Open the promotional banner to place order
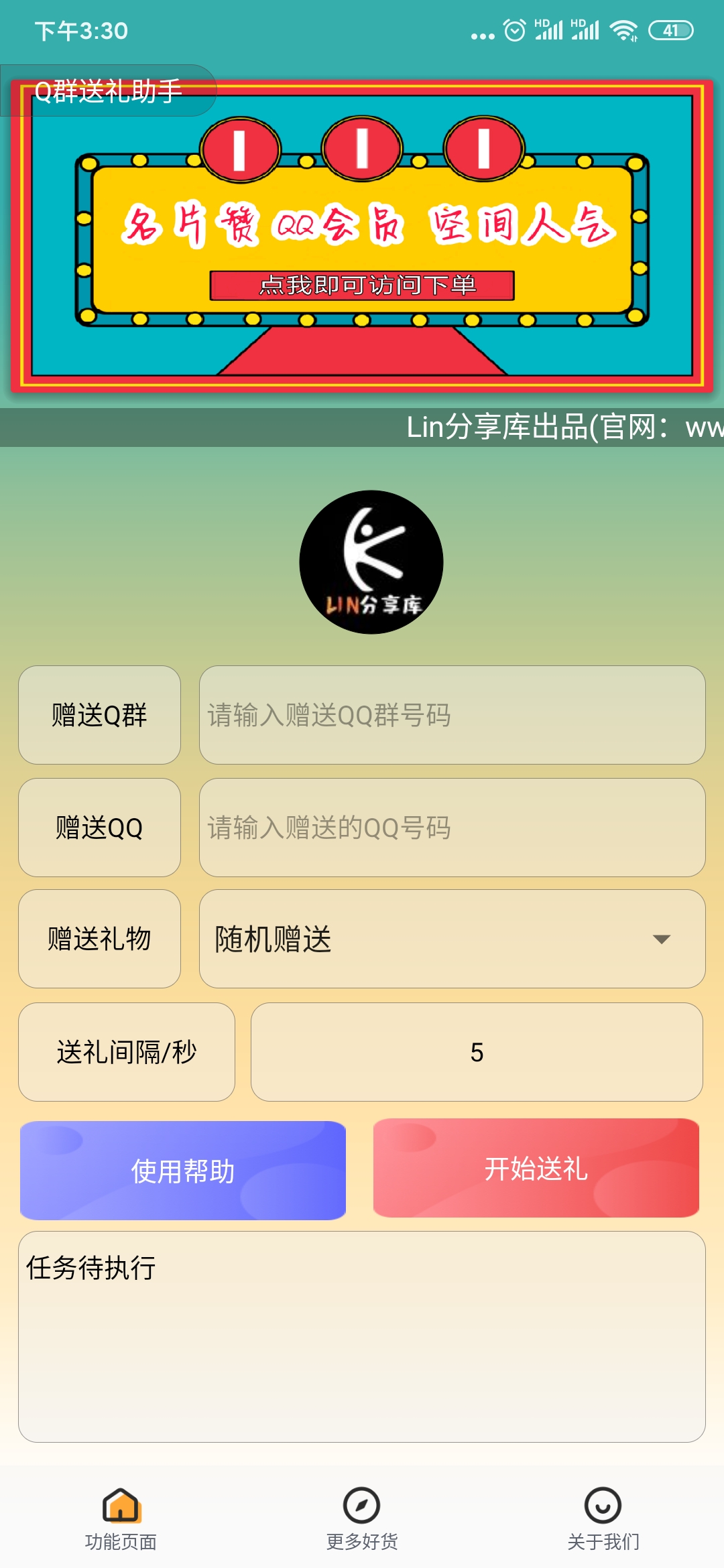 pyautogui.click(x=362, y=236)
